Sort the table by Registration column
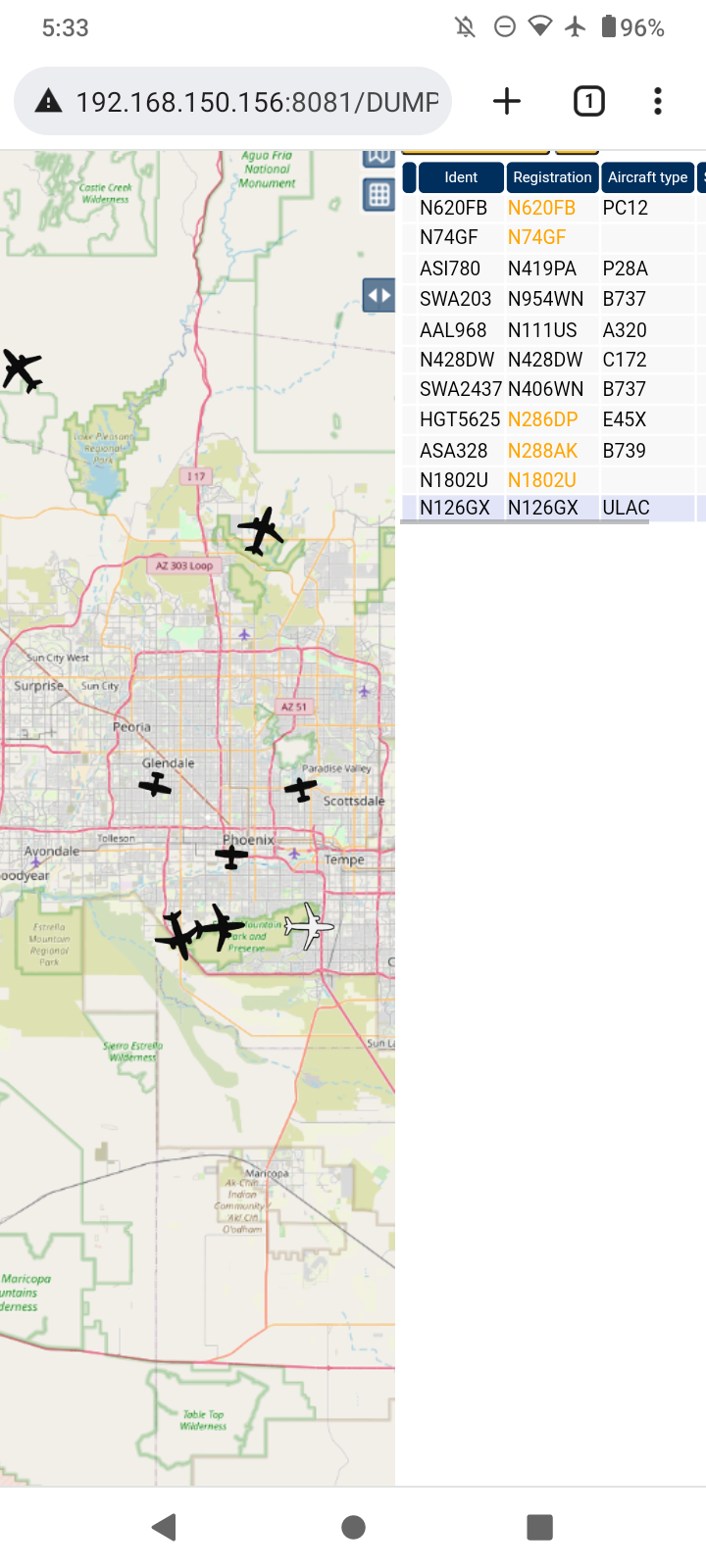The width and height of the screenshot is (706, 1568). tap(552, 177)
